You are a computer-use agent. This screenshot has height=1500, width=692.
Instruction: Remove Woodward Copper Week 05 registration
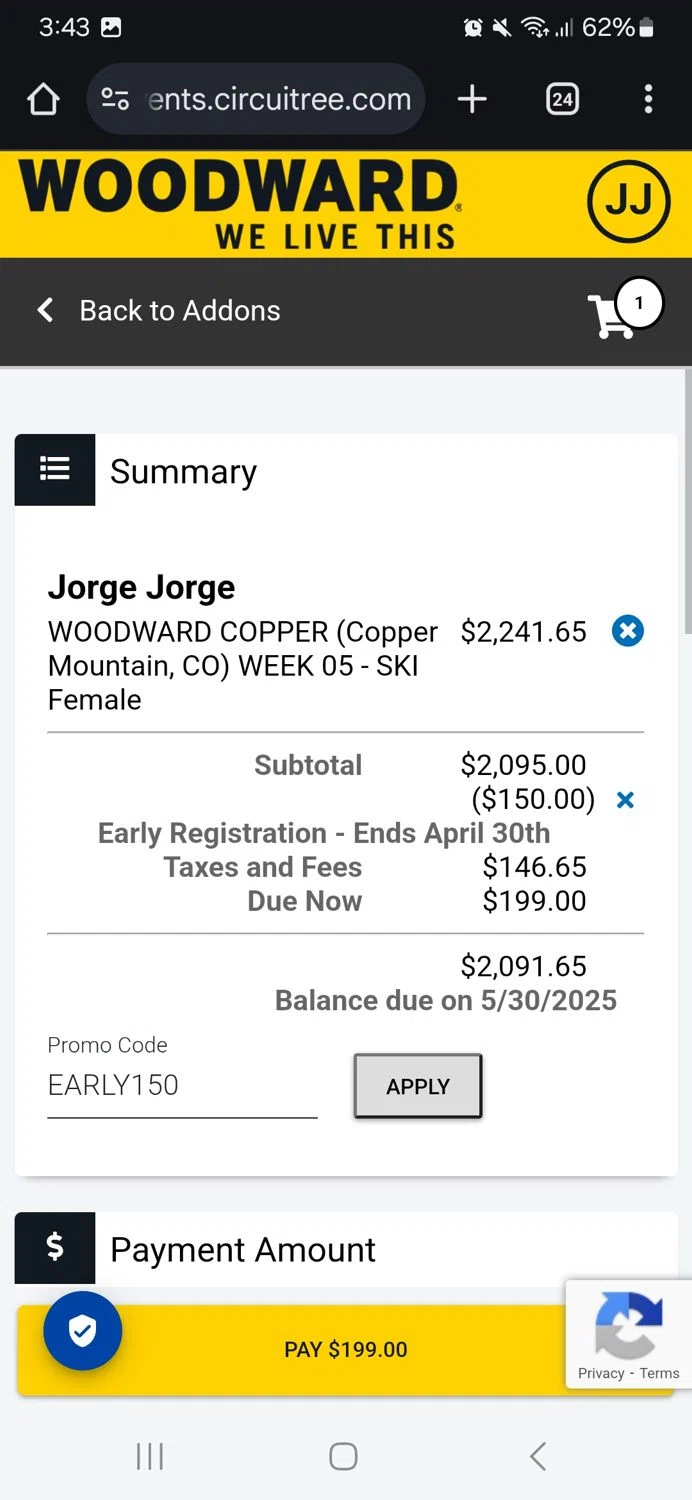coord(628,631)
